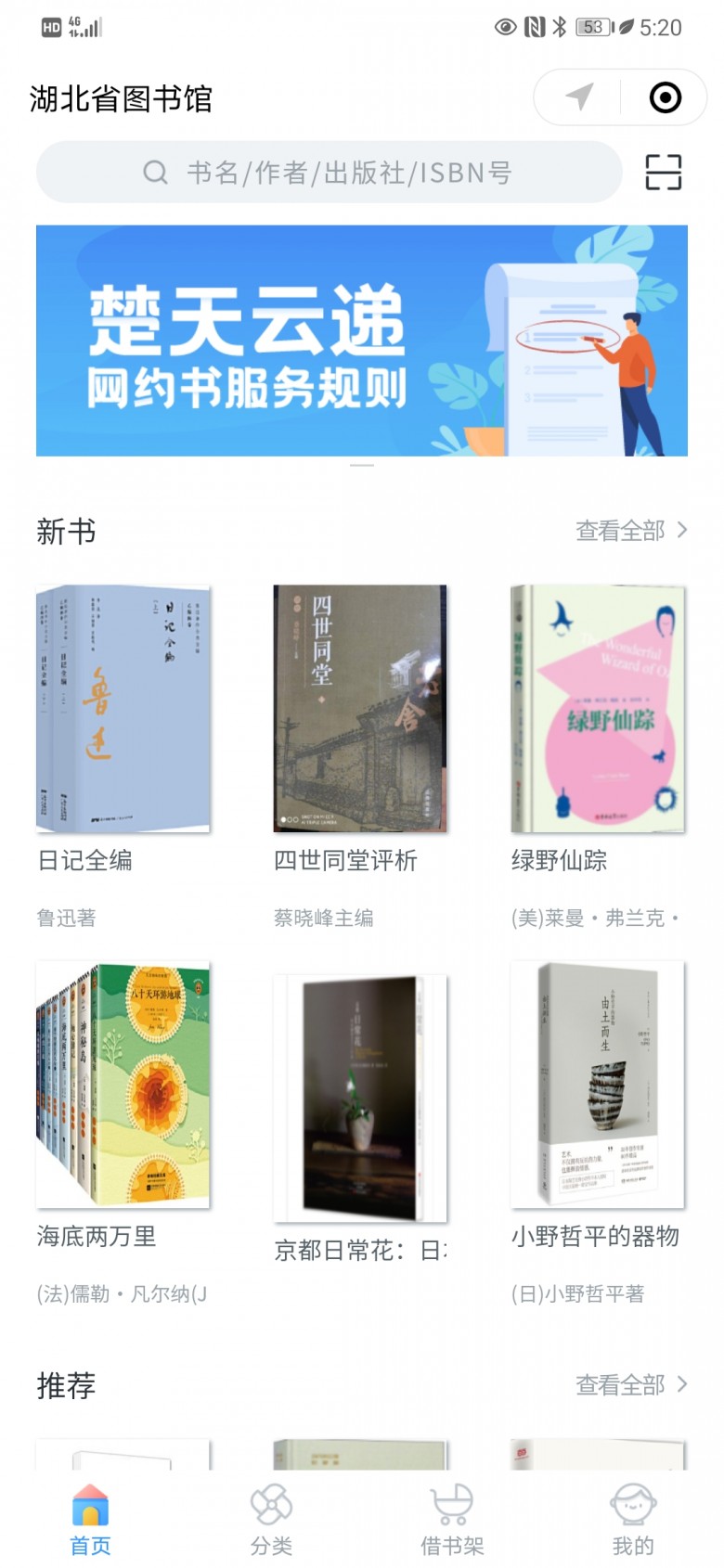Screen dimensions: 724x1568
Task: Open the scan code icon
Action: (x=663, y=173)
